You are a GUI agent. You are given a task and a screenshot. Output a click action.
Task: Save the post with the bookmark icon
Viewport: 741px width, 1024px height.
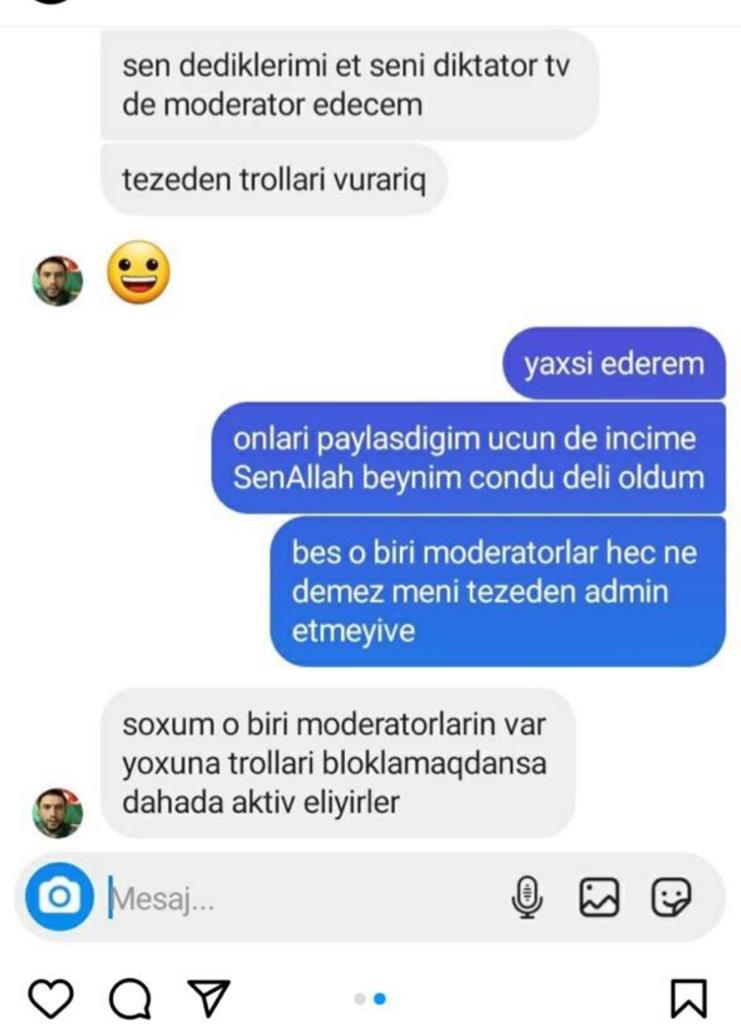click(688, 997)
